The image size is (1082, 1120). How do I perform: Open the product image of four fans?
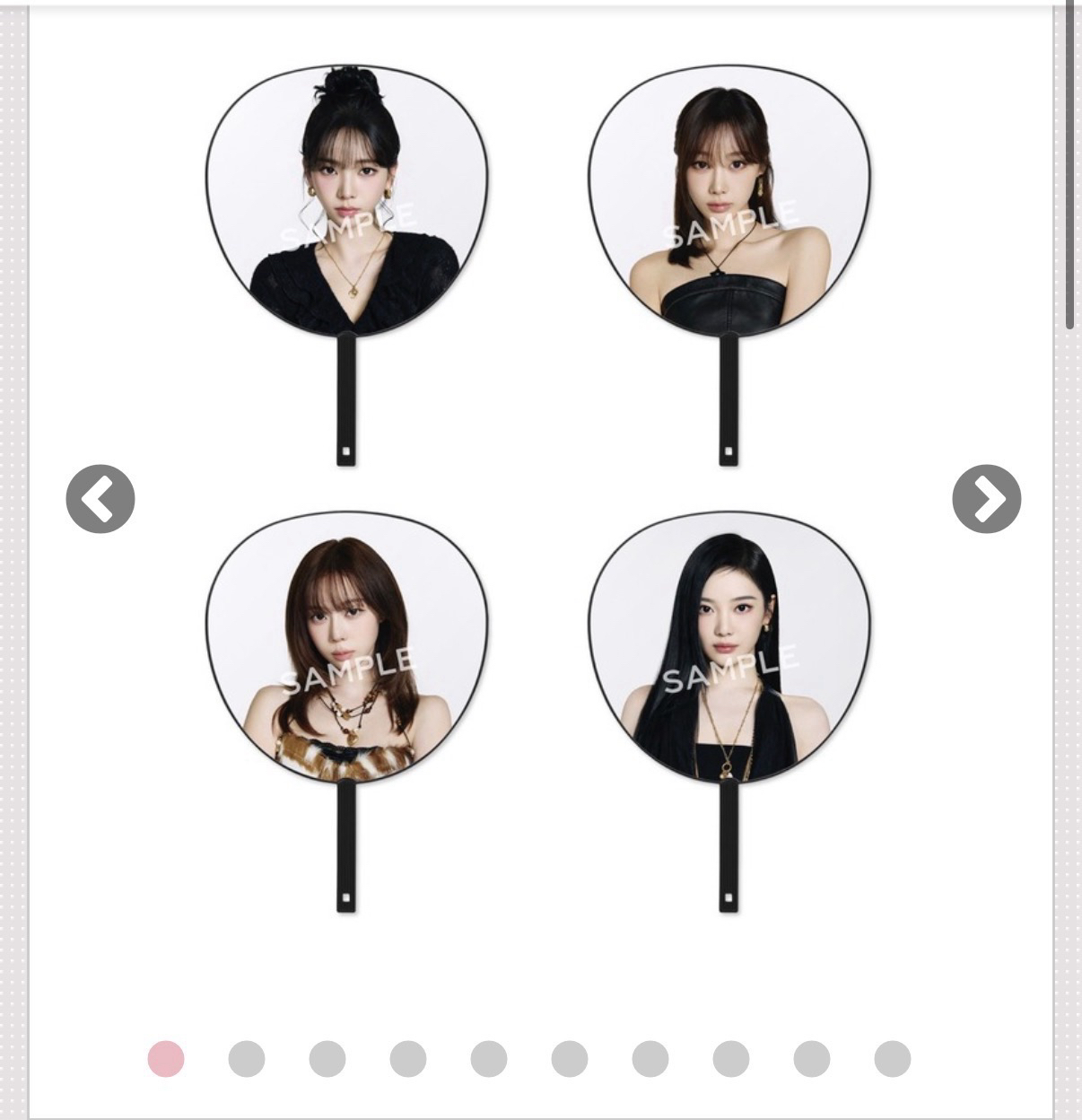coord(538,489)
